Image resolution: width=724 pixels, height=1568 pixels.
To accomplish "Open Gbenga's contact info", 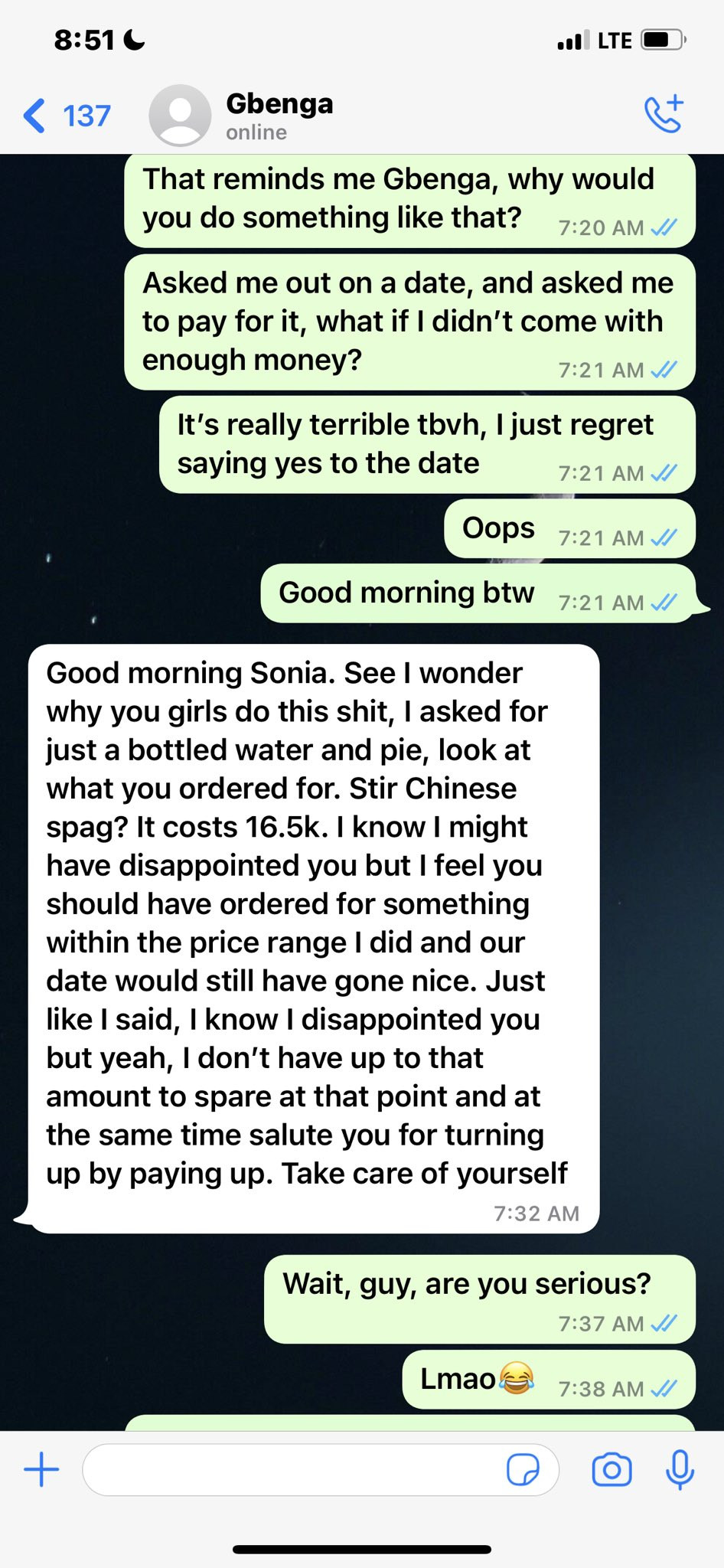I will point(279,116).
